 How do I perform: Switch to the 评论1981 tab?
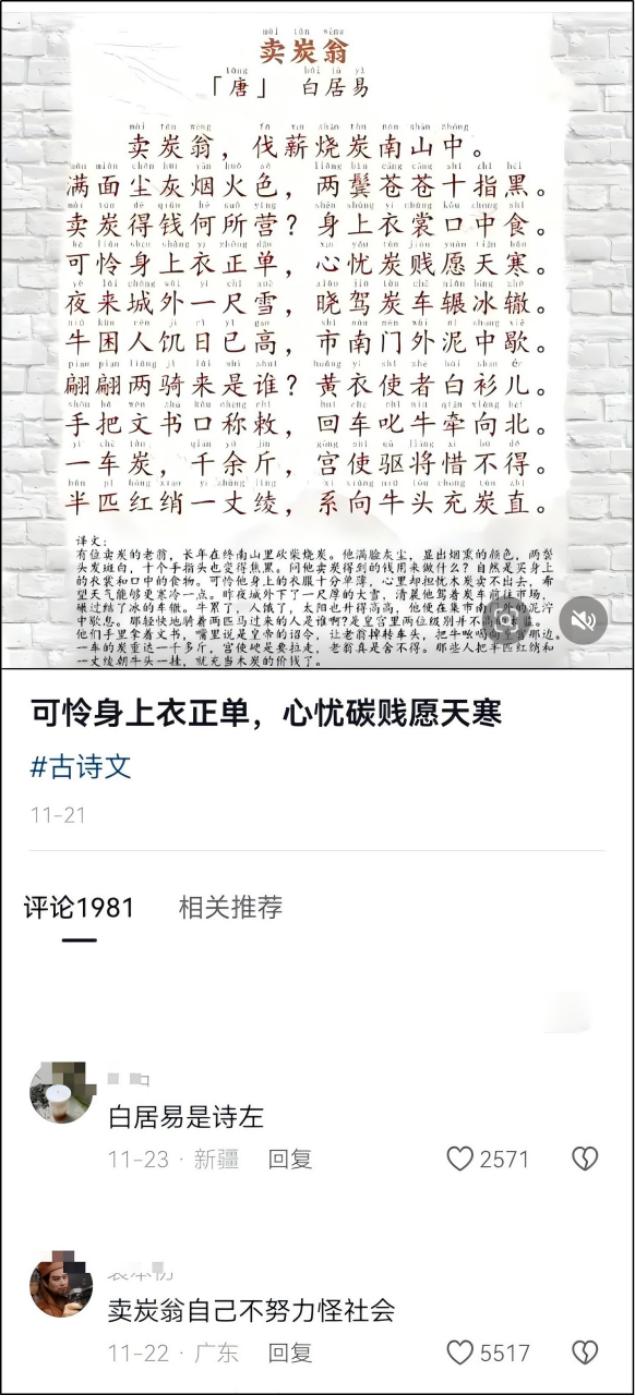coord(79,907)
